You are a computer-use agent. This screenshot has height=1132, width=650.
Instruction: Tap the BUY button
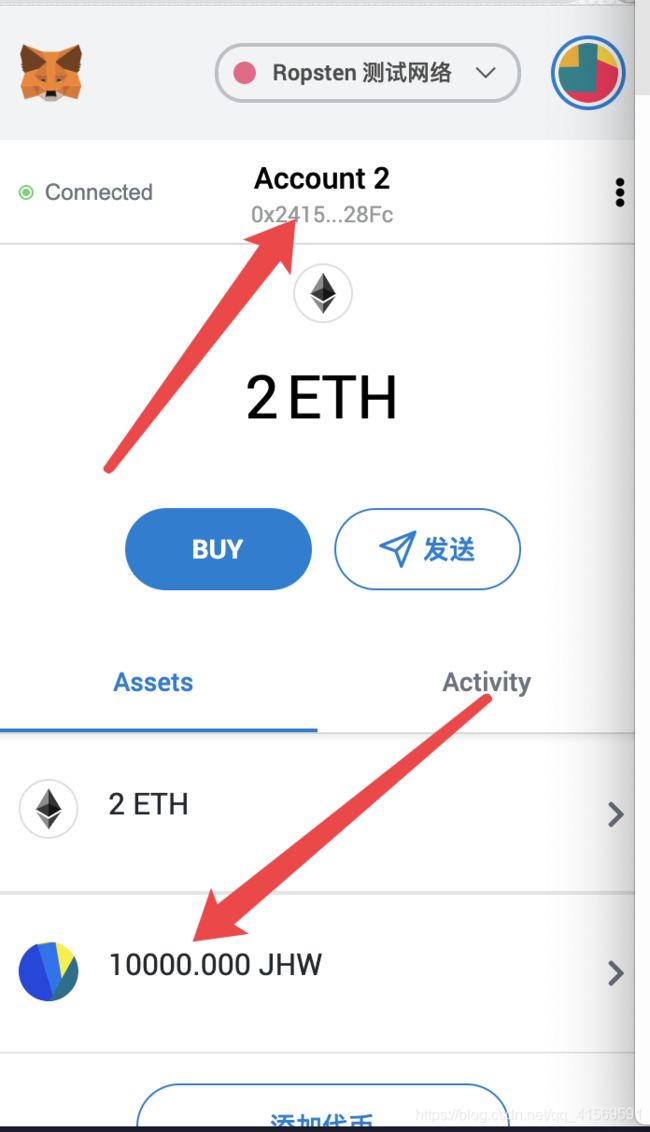[218, 549]
